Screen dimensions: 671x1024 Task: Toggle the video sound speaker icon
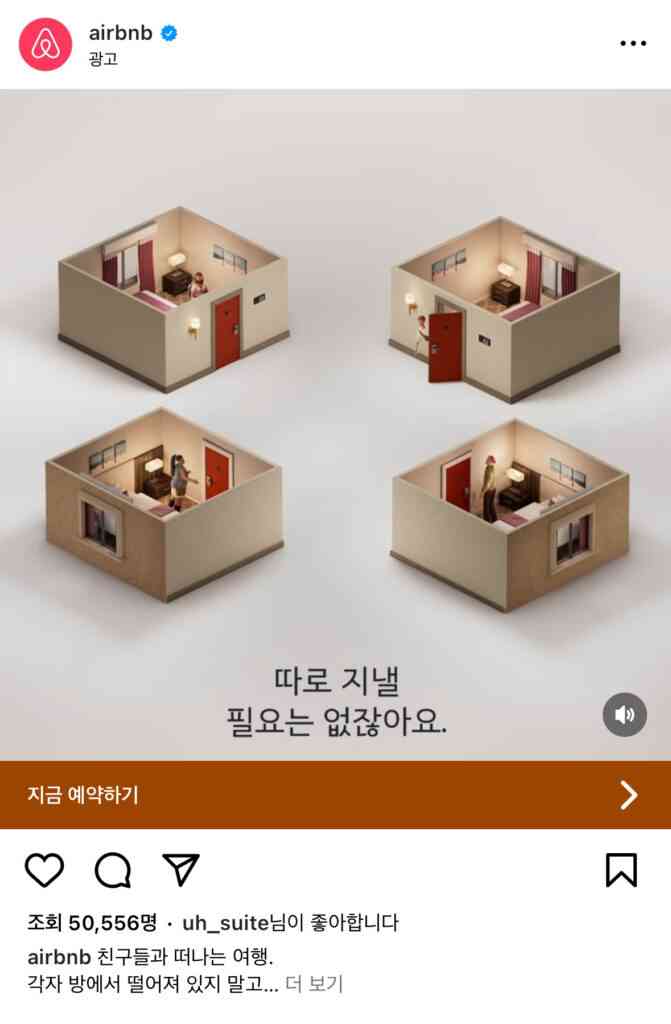[x=624, y=715]
